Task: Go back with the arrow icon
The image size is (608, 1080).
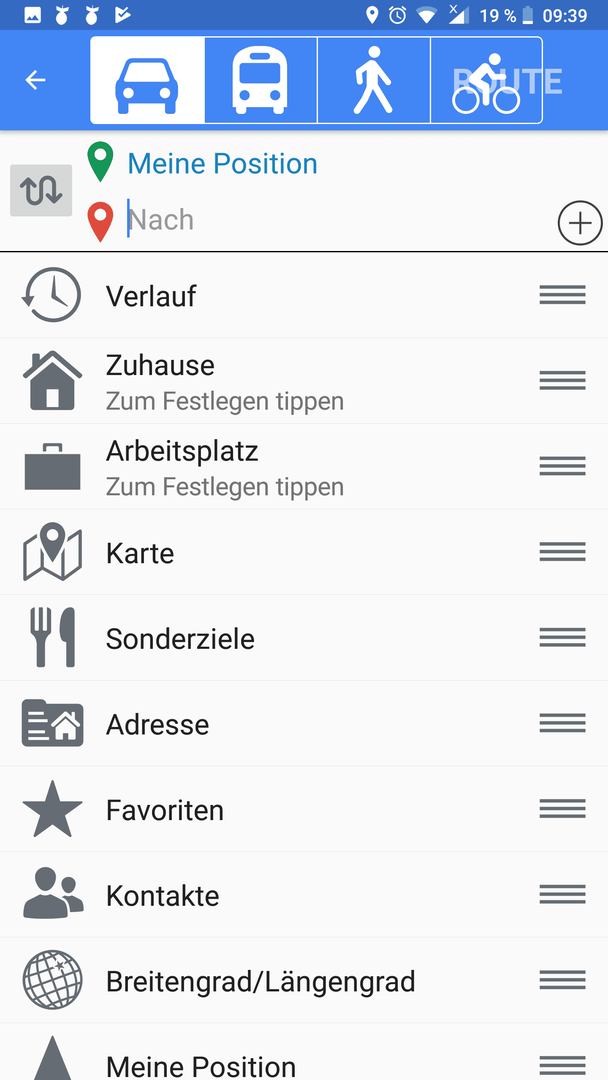Action: click(35, 81)
